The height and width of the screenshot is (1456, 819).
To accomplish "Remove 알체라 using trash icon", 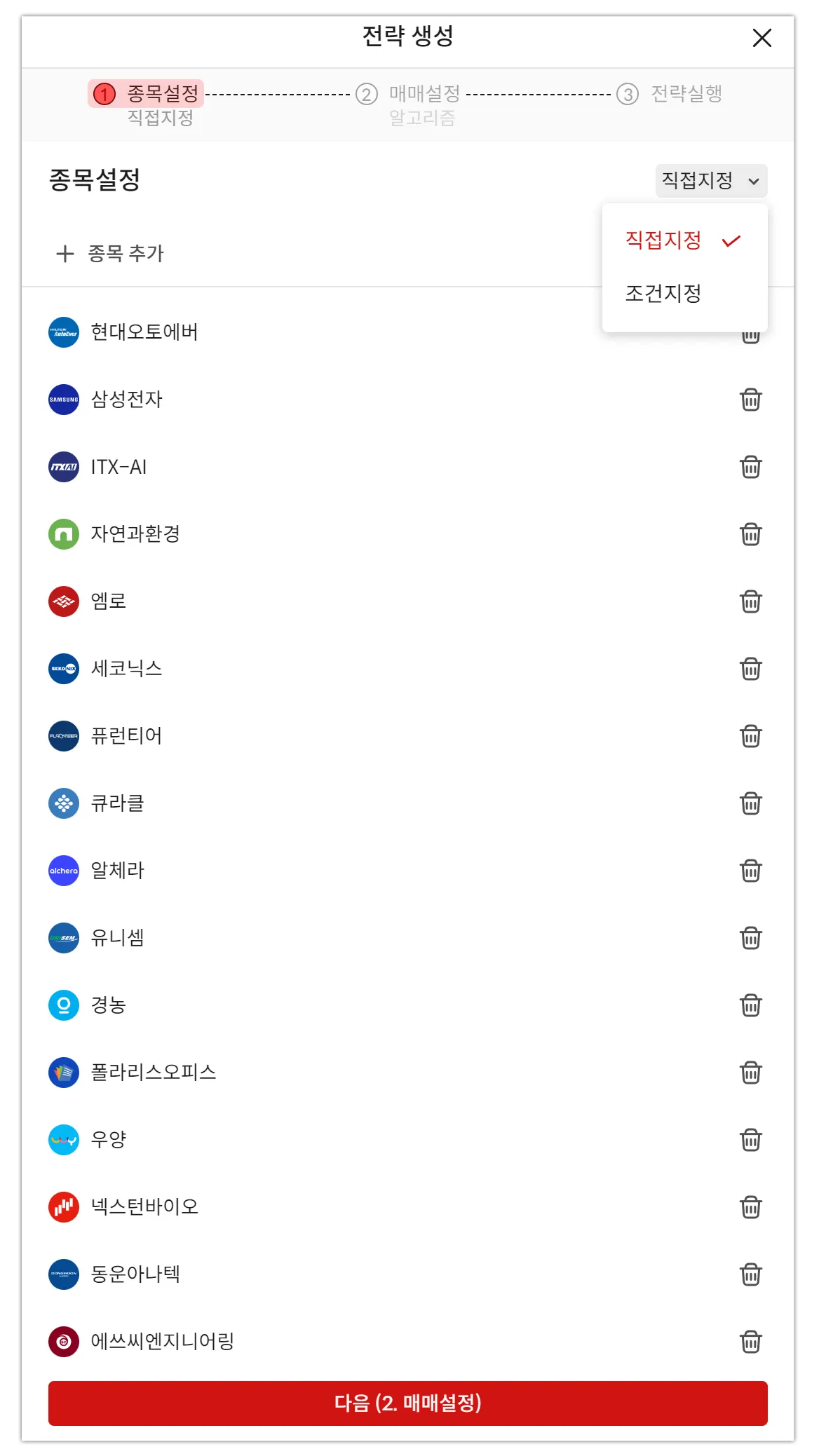I will coord(750,871).
